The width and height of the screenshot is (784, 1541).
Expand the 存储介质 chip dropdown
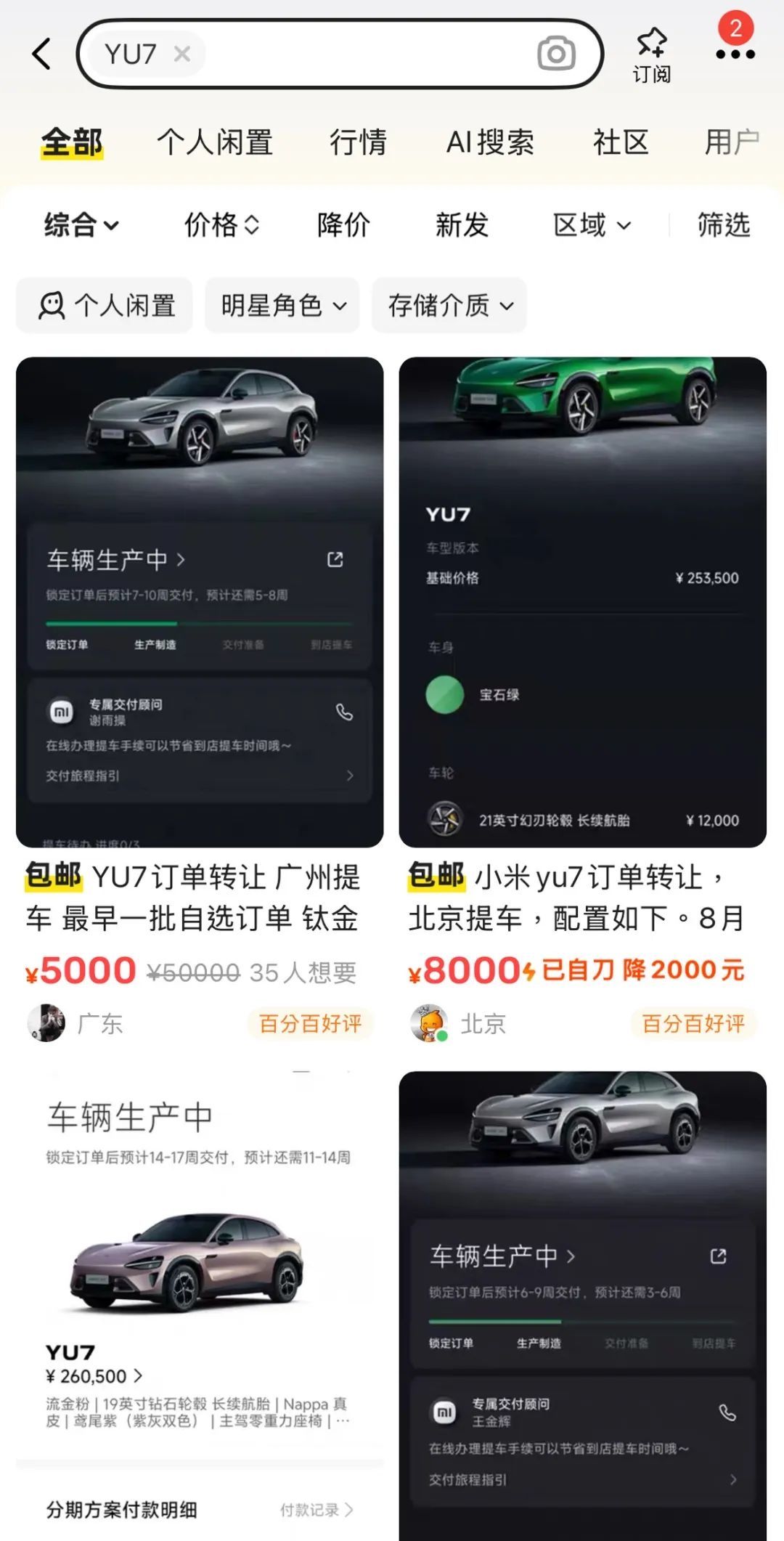tap(450, 306)
